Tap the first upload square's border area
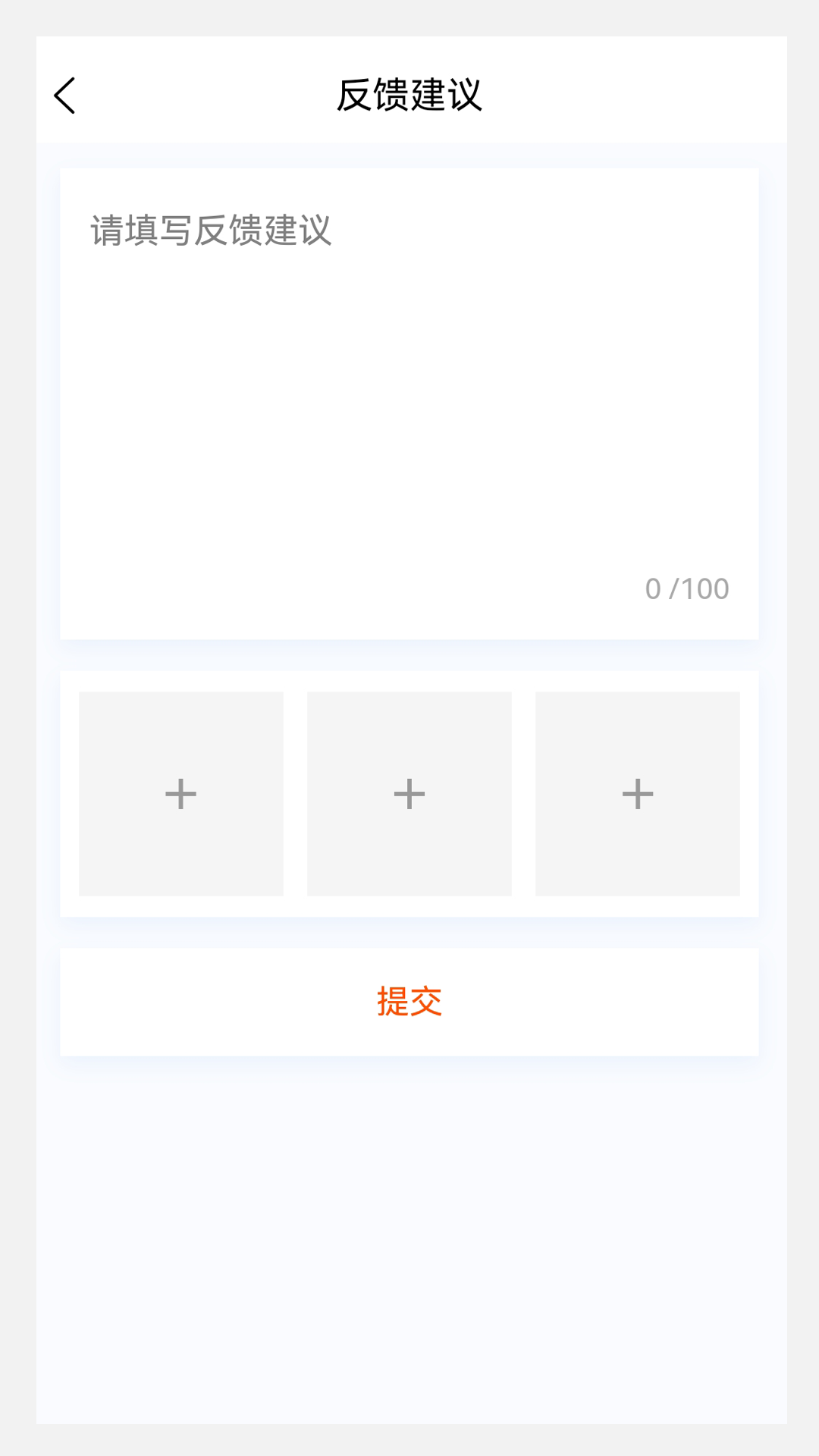 (180, 696)
